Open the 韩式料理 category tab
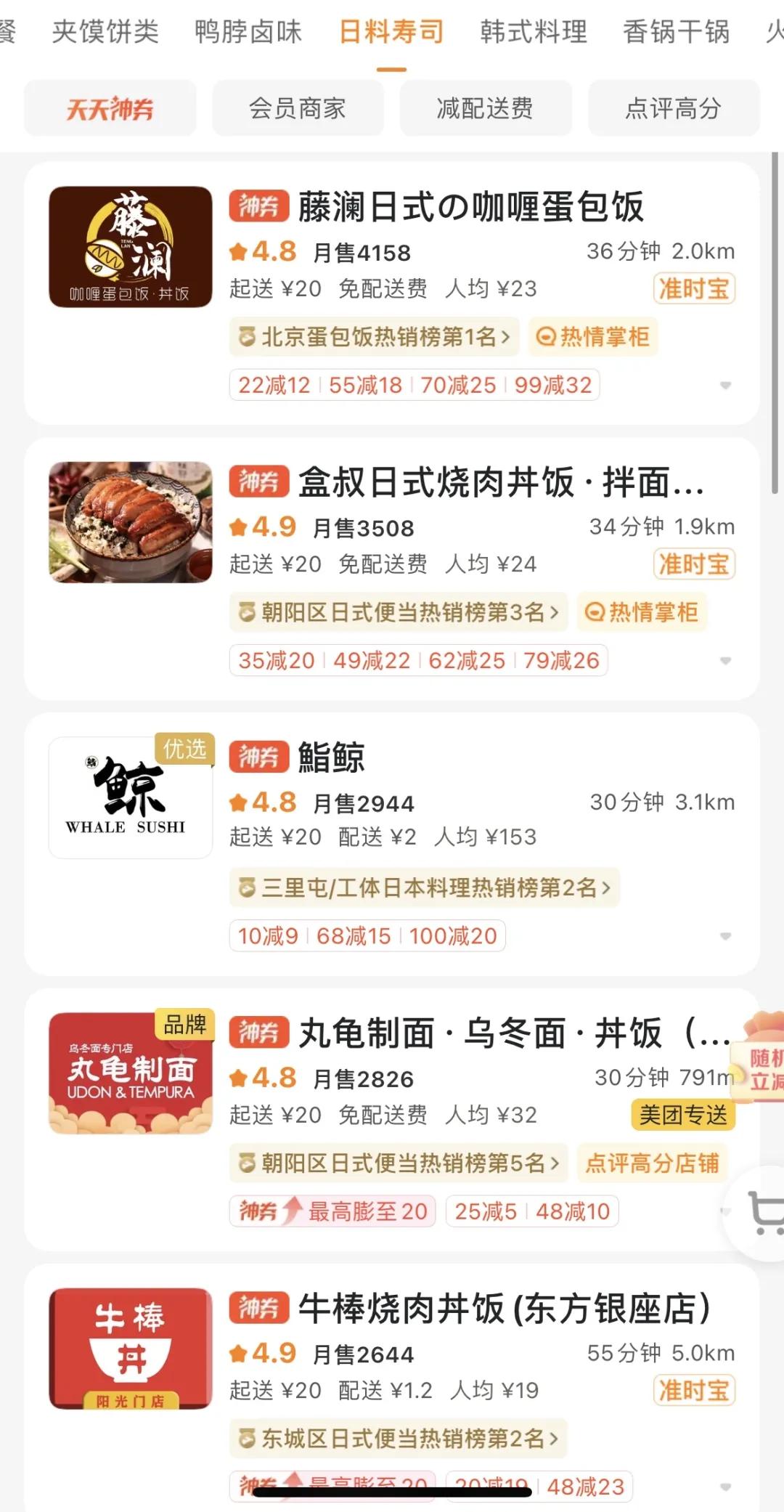The image size is (784, 1512). 534,32
